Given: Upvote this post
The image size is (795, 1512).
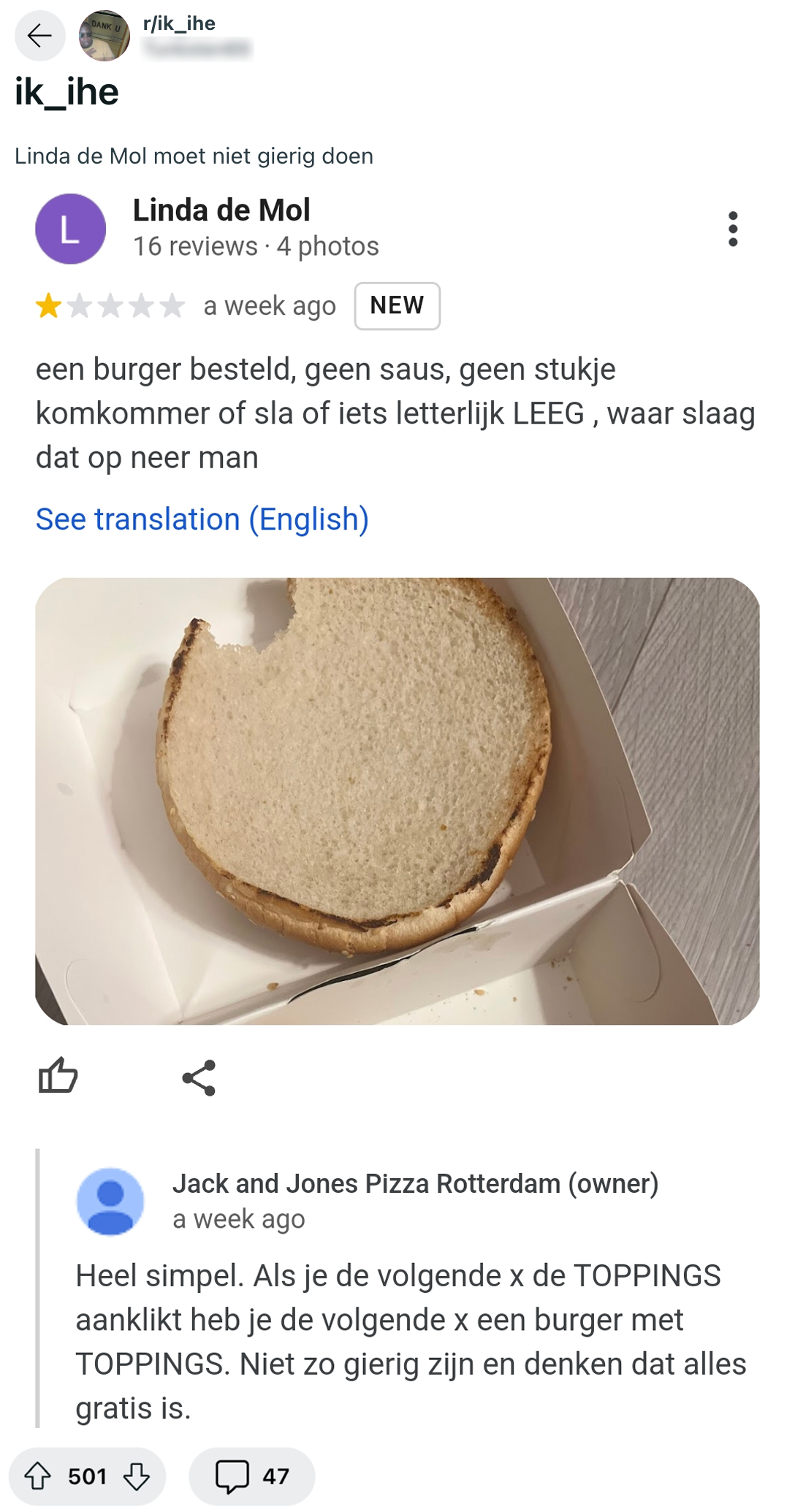Looking at the screenshot, I should (x=38, y=1476).
